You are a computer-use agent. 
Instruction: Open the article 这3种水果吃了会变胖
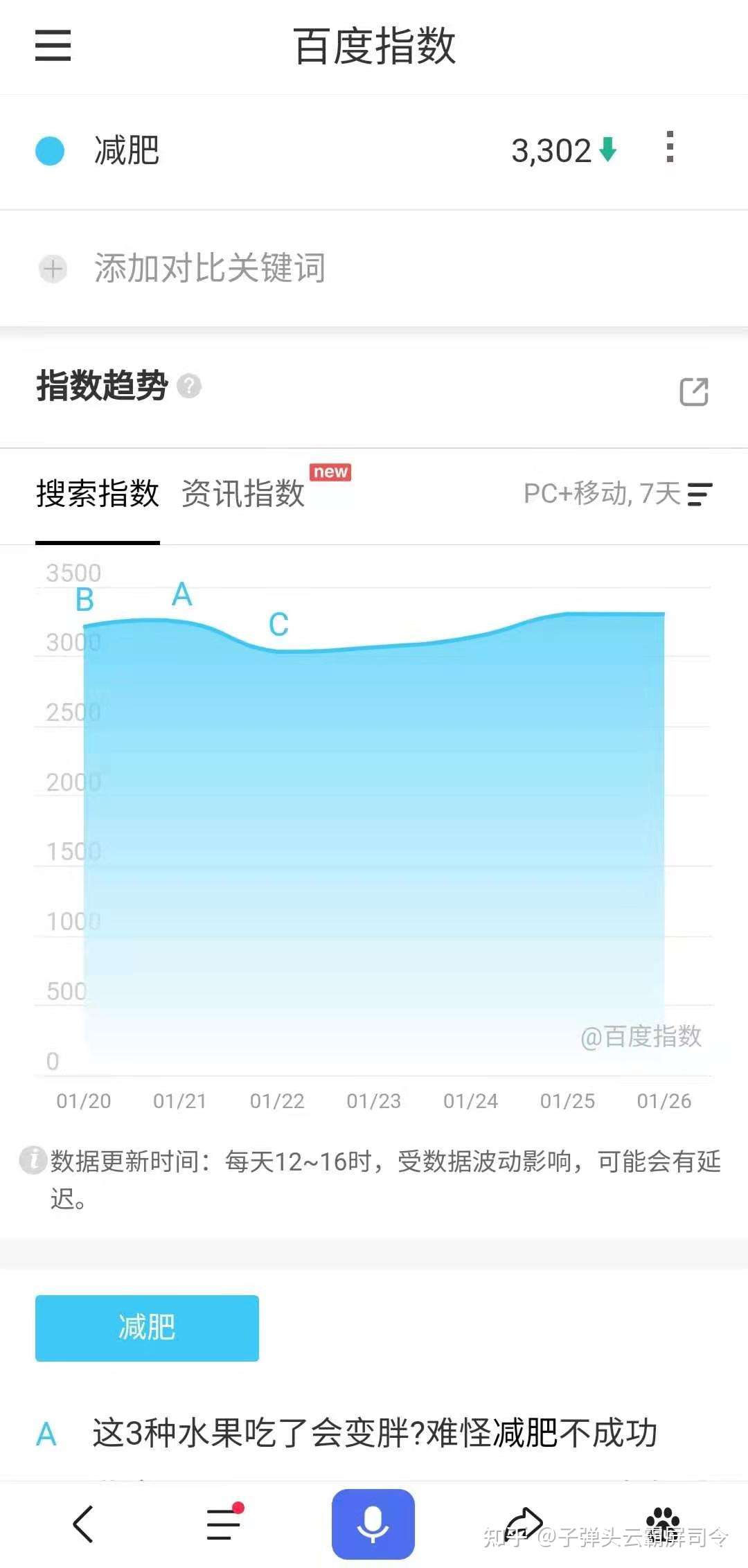tap(374, 1433)
